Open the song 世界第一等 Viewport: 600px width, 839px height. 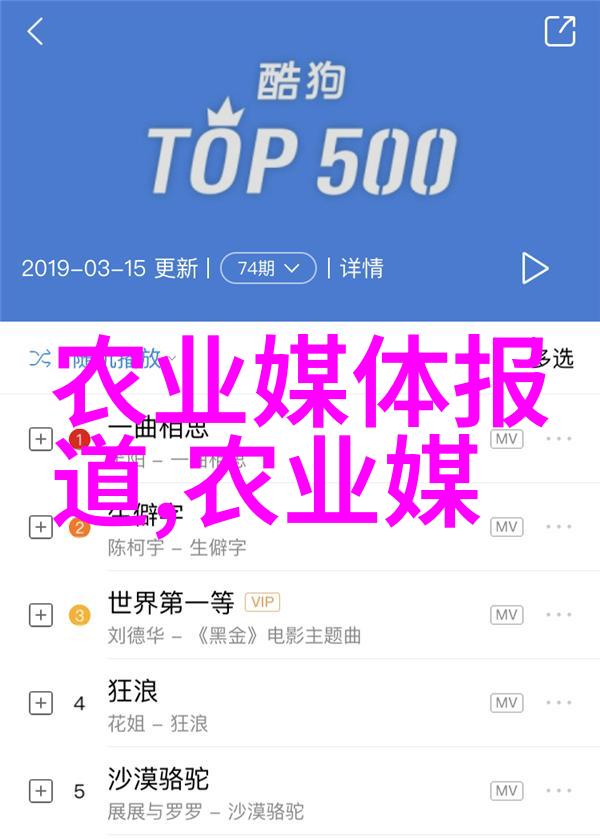click(x=171, y=603)
